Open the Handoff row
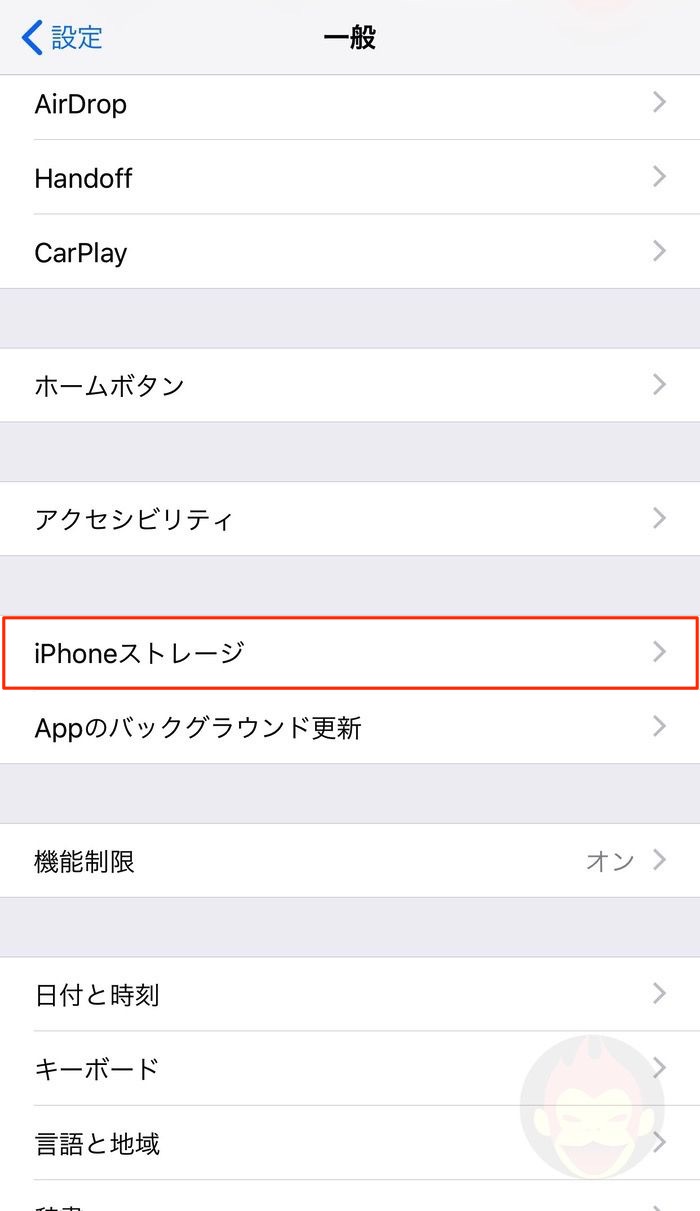The image size is (700, 1211). coord(350,178)
